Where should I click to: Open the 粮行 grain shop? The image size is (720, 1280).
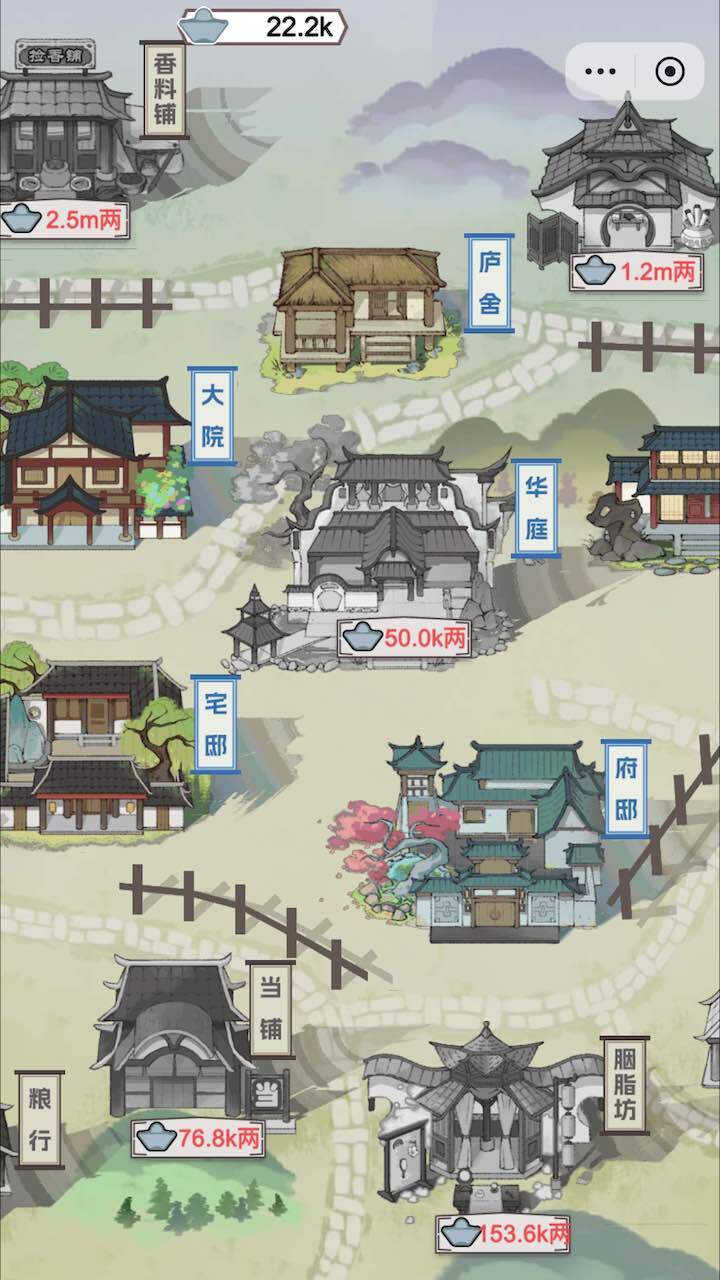click(x=40, y=1118)
